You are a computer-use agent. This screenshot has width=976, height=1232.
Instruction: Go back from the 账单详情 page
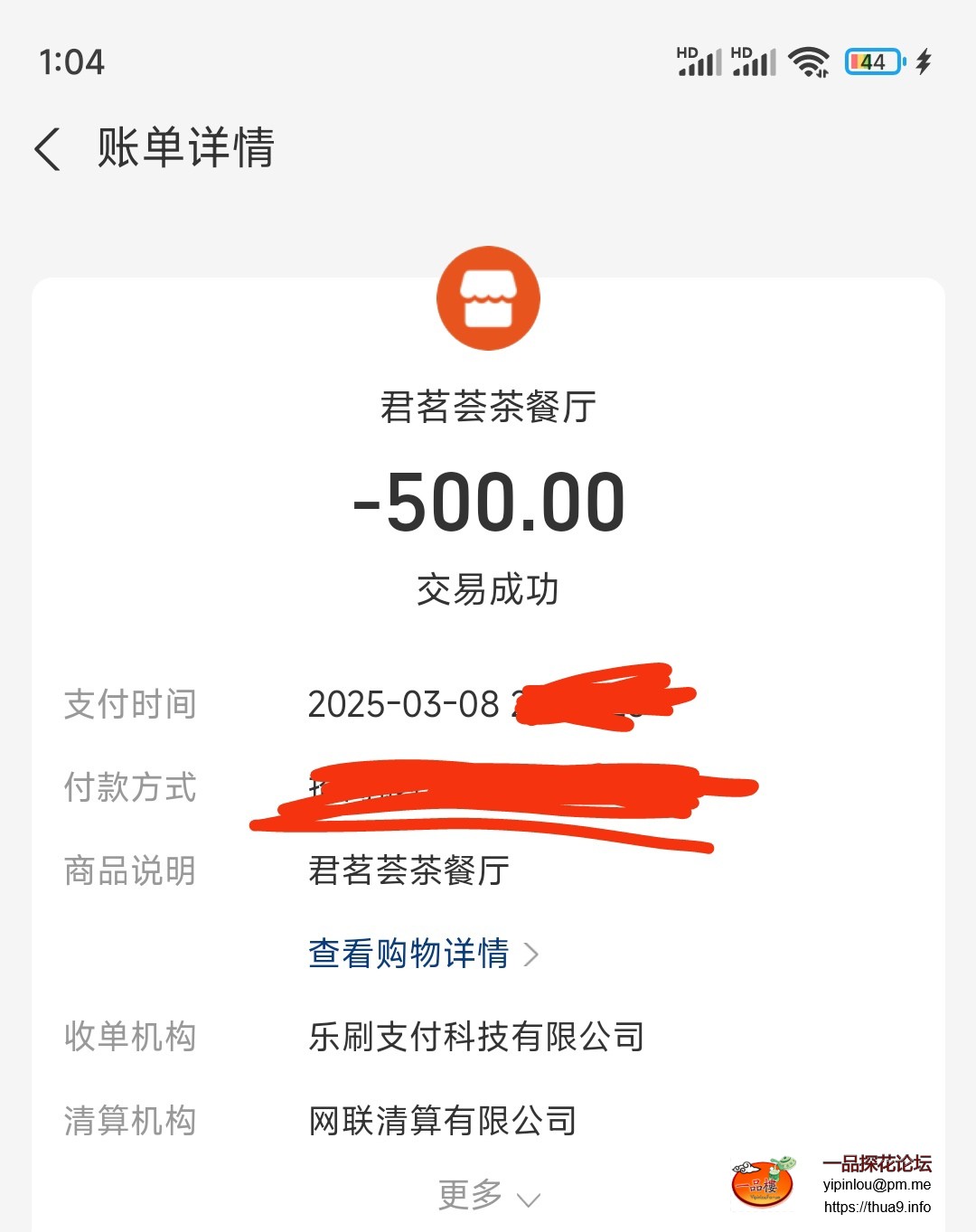coord(48,148)
